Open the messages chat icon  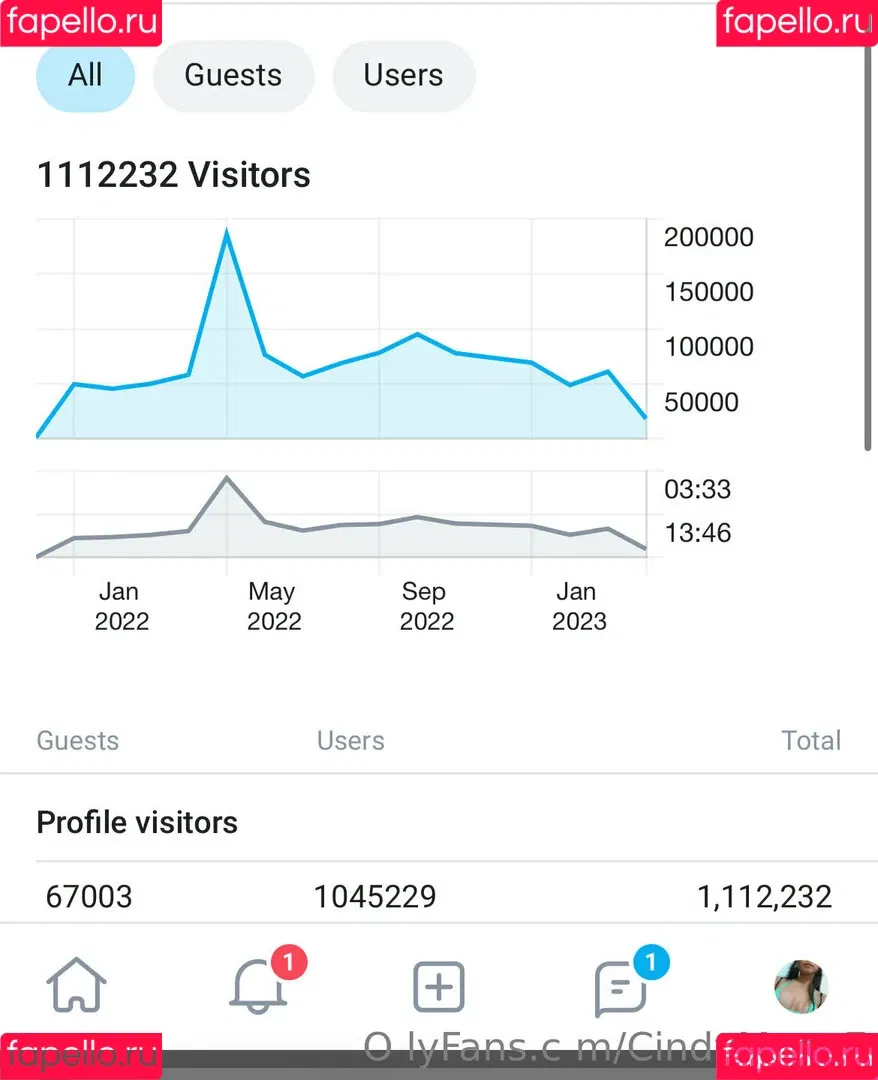[x=620, y=987]
